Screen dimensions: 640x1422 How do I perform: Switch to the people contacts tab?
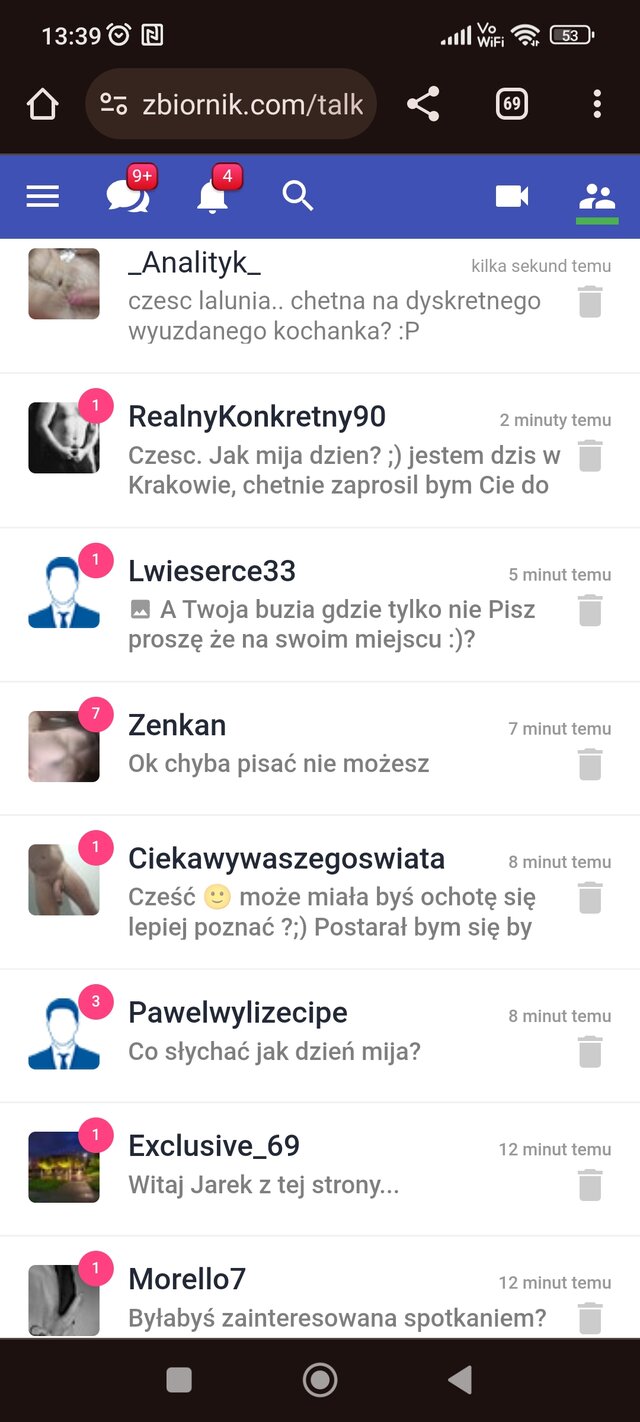click(597, 196)
